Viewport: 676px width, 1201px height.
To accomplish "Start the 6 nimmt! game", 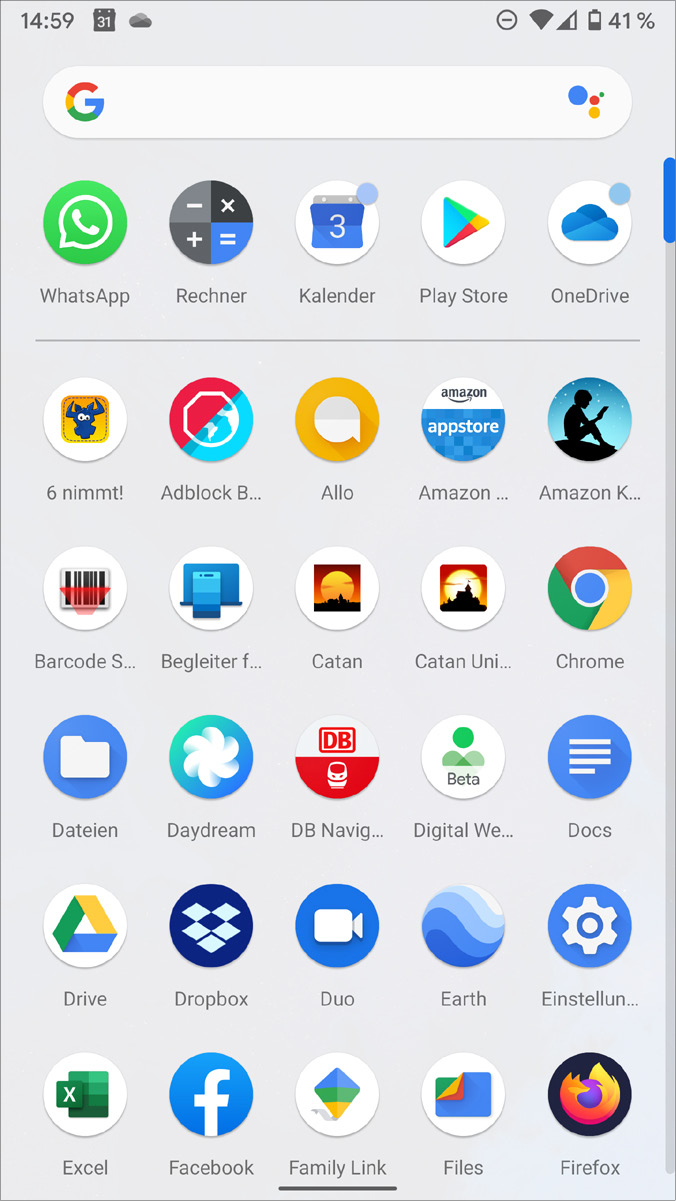I will pos(85,420).
